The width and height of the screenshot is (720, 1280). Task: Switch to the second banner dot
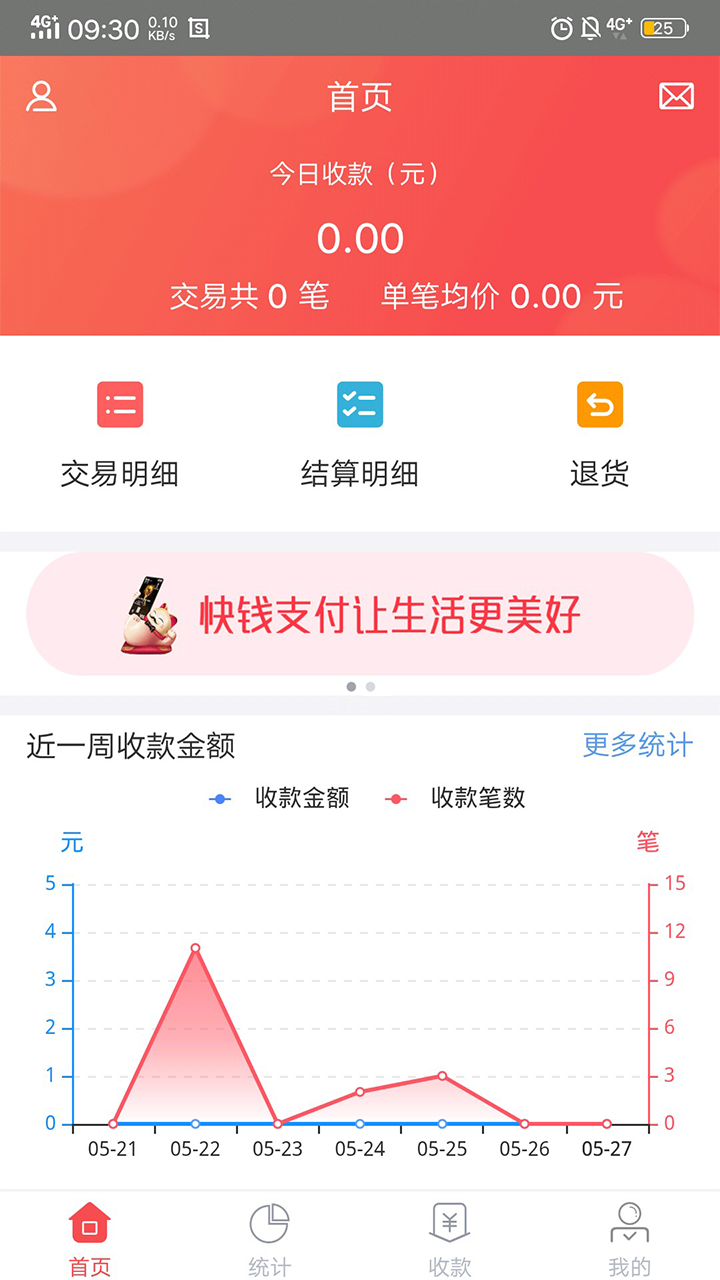(x=370, y=687)
